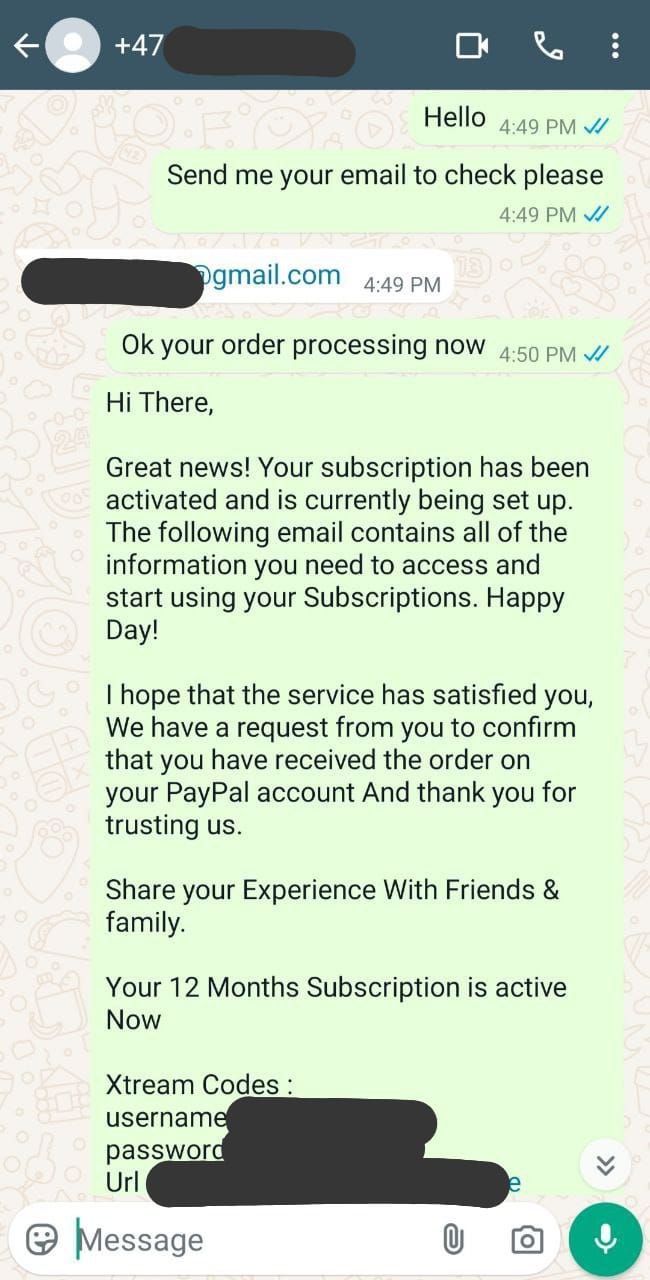Attach a file with the paperclip
This screenshot has width=650, height=1280.
tap(453, 1240)
